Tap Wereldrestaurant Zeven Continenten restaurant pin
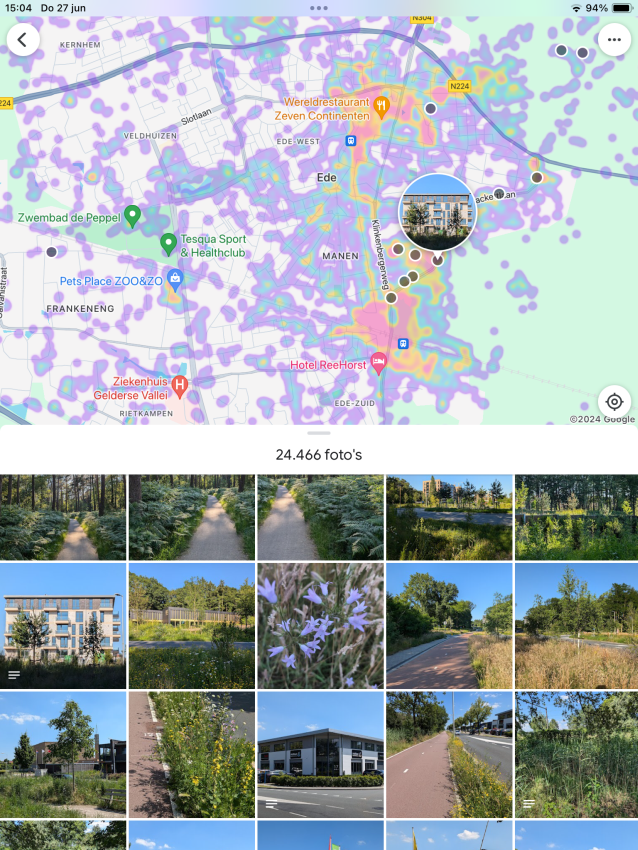 [x=382, y=107]
